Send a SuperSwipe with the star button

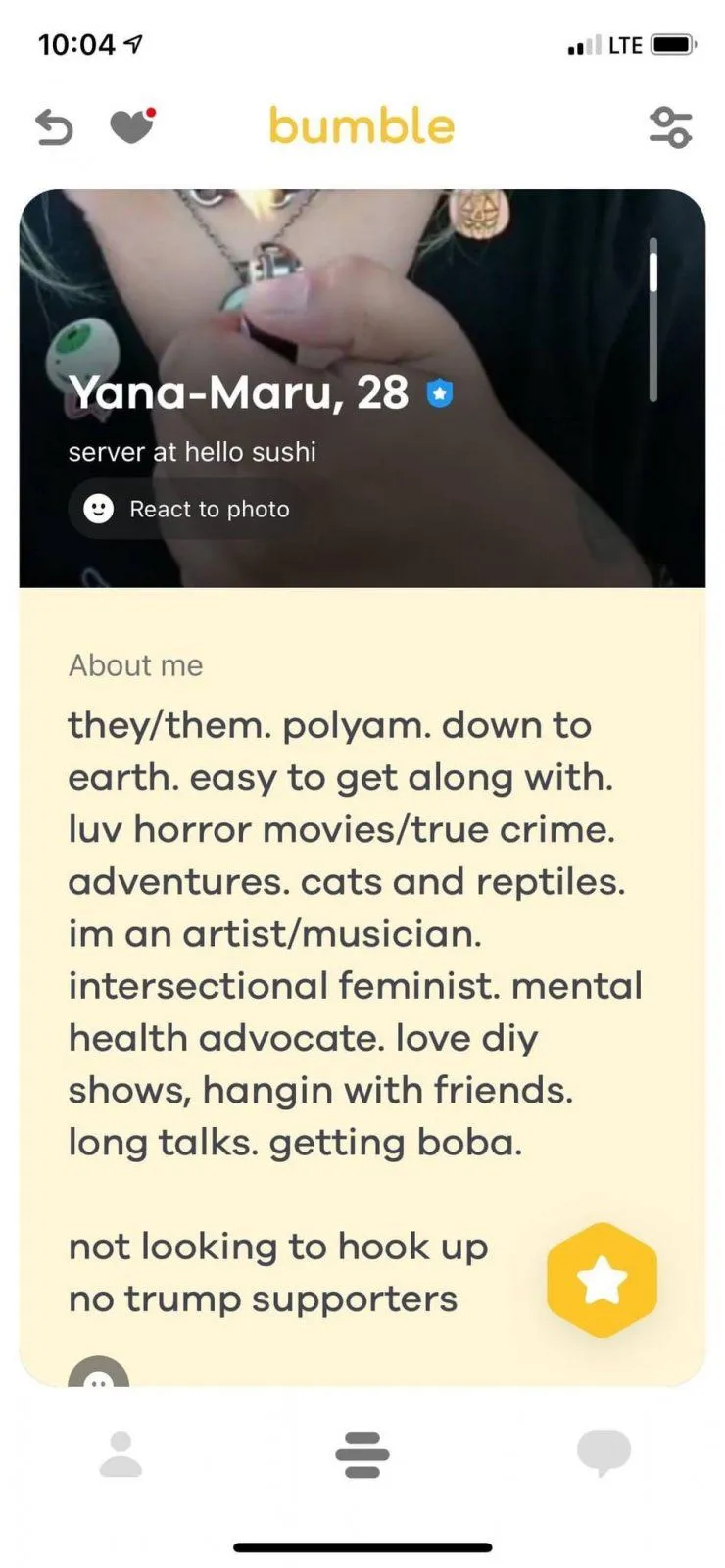click(x=602, y=1280)
